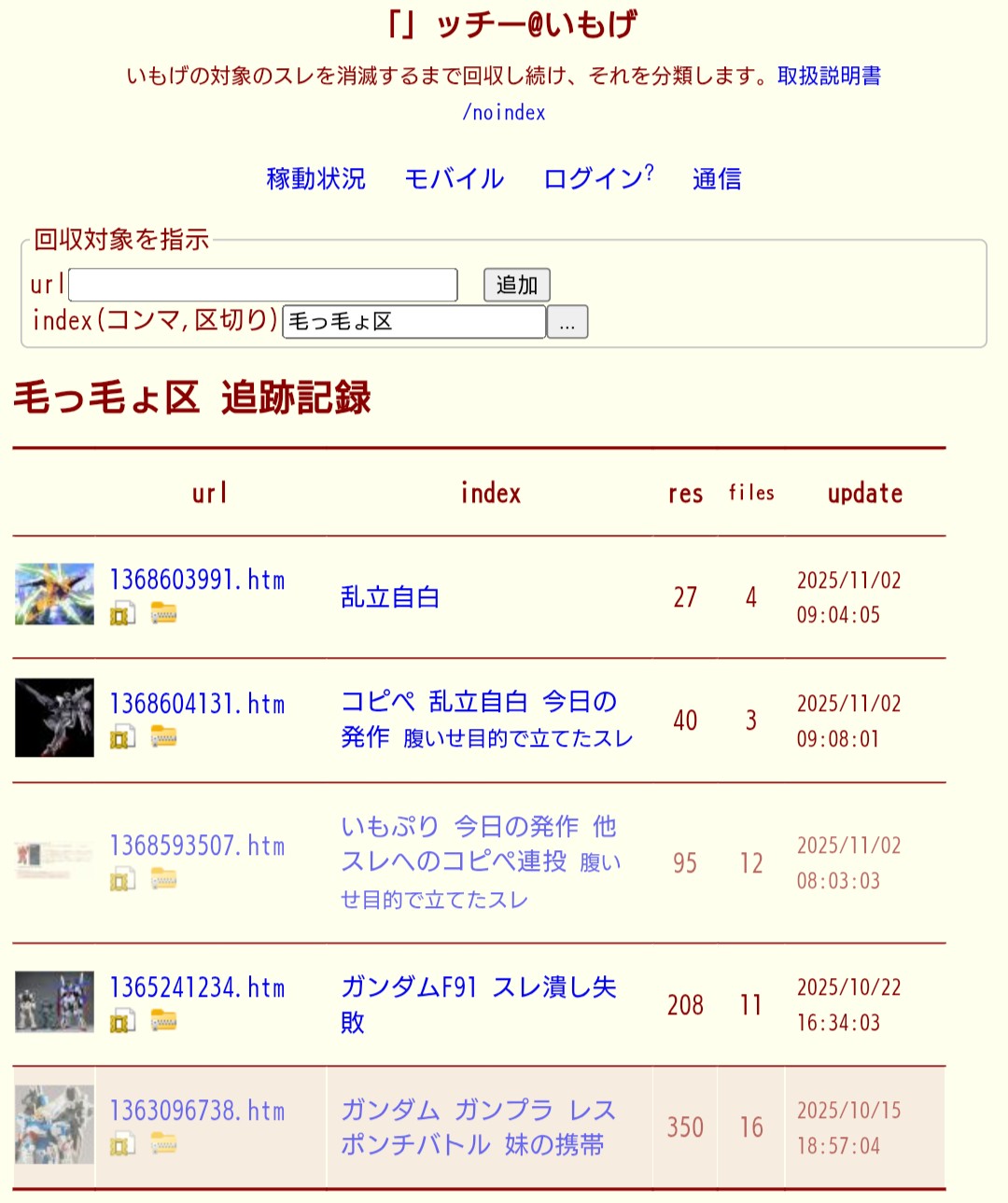Open 稼動状況 status page
The image size is (1008, 1203).
(315, 178)
